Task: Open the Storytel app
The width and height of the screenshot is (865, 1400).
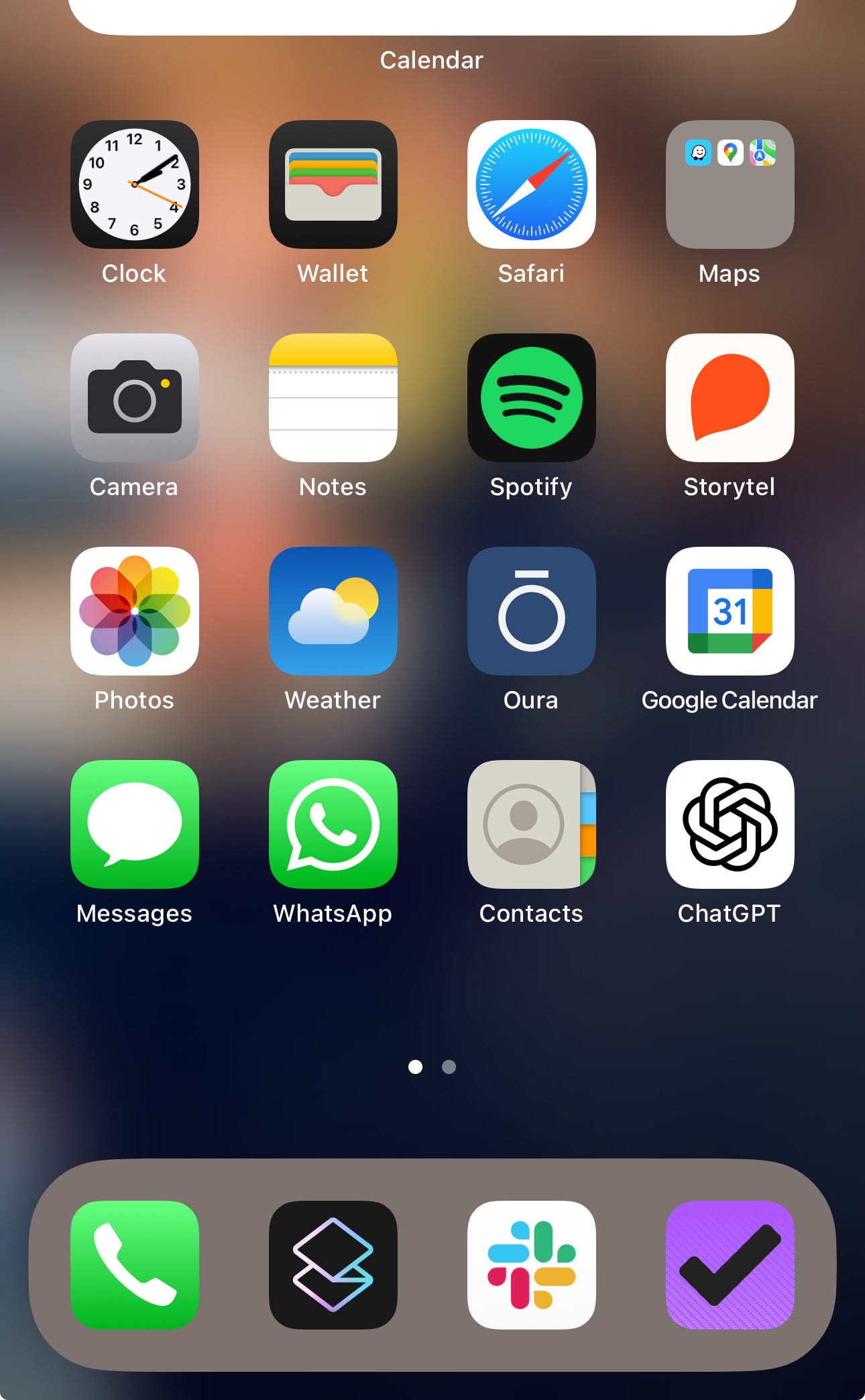Action: [730, 398]
